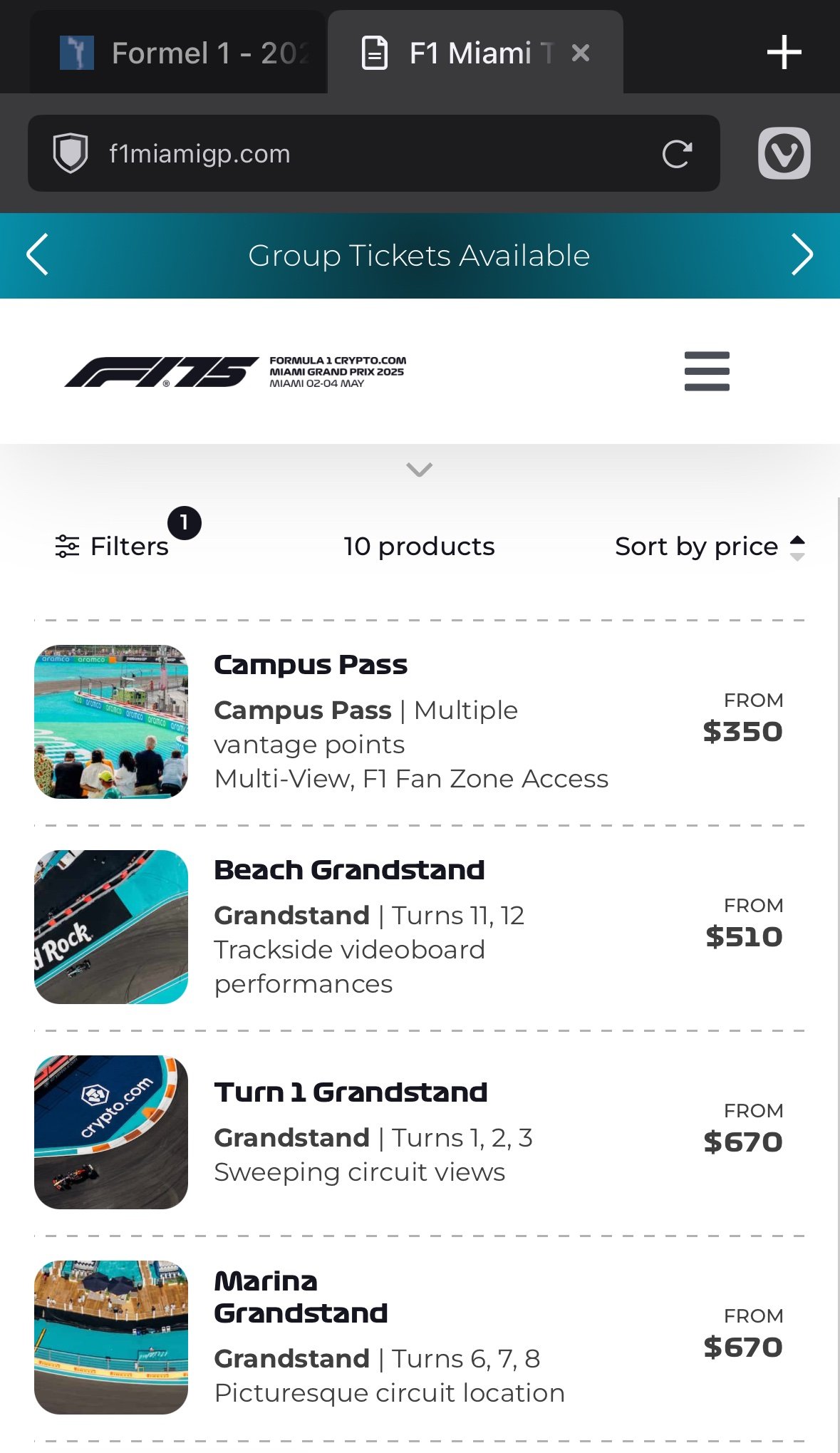View Beach Grandstand ticket details
This screenshot has height=1453, width=840.
pyautogui.click(x=349, y=870)
